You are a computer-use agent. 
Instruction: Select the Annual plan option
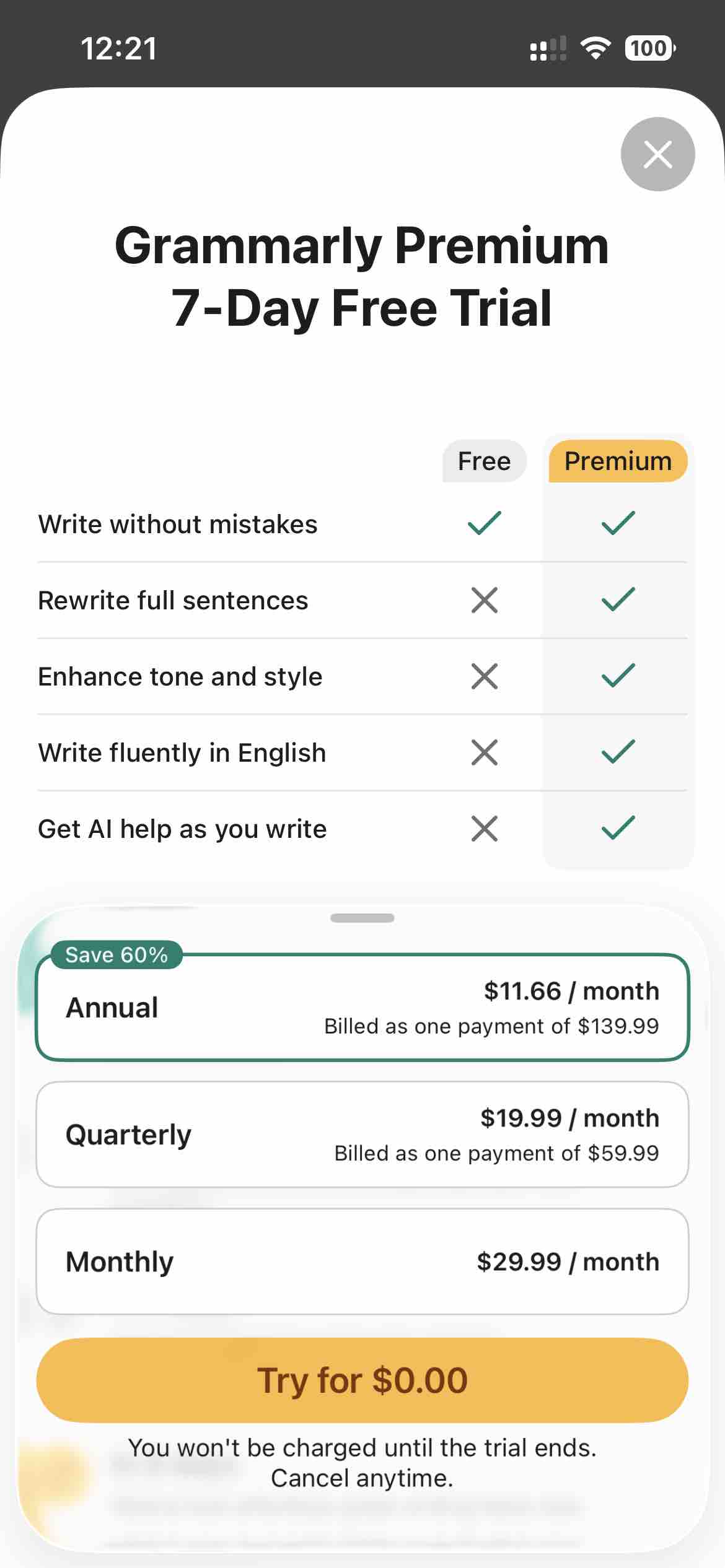coord(362,1008)
